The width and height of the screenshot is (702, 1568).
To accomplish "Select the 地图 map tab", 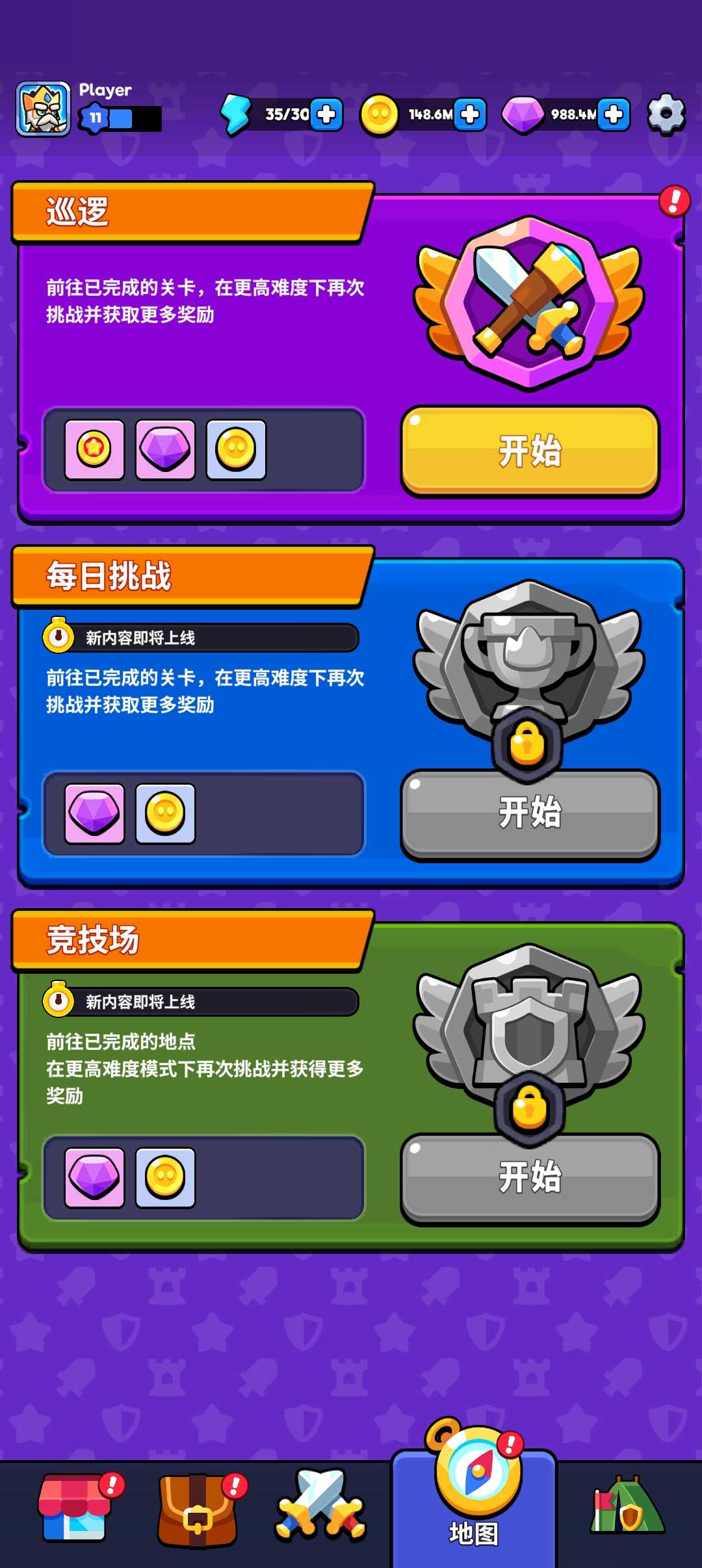I will pos(474,1508).
